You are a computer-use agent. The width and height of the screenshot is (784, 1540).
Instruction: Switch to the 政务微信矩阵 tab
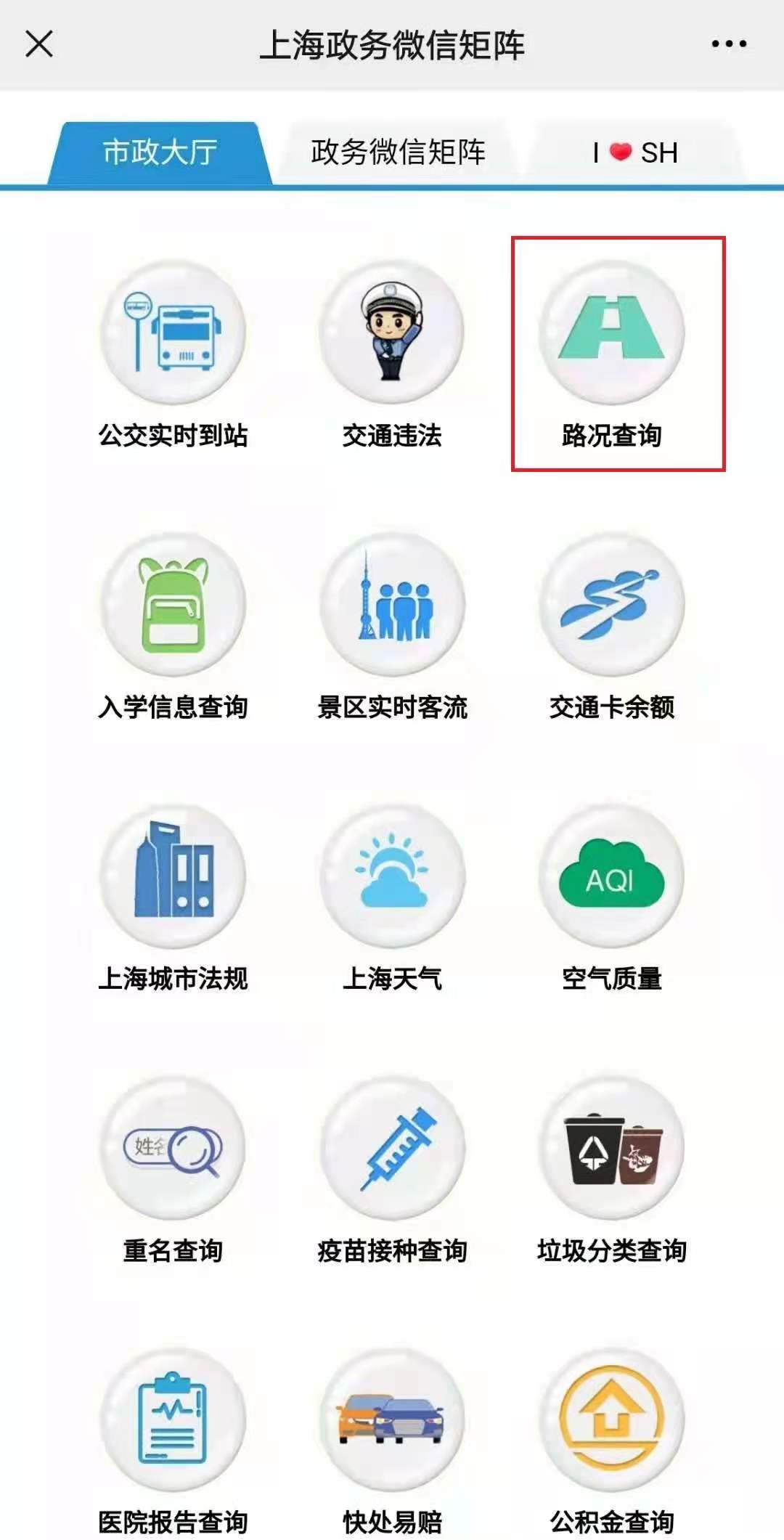click(x=398, y=152)
